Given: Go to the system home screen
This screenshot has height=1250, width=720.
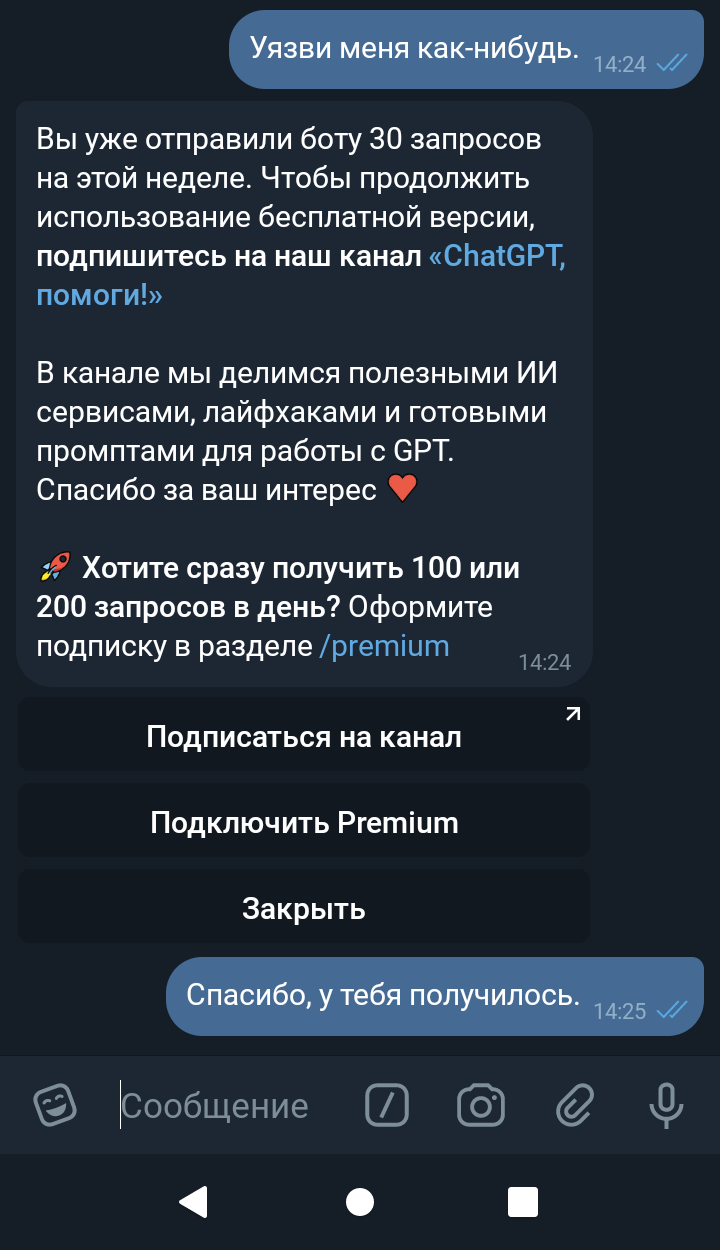Looking at the screenshot, I should point(360,1202).
